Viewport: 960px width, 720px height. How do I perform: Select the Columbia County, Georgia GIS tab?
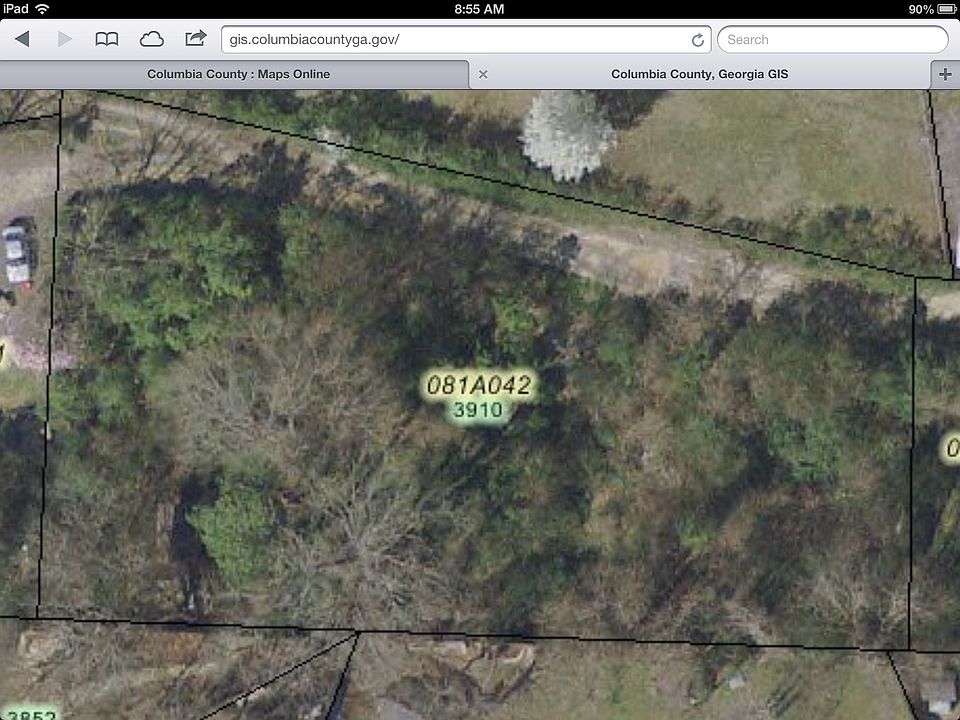(x=699, y=74)
